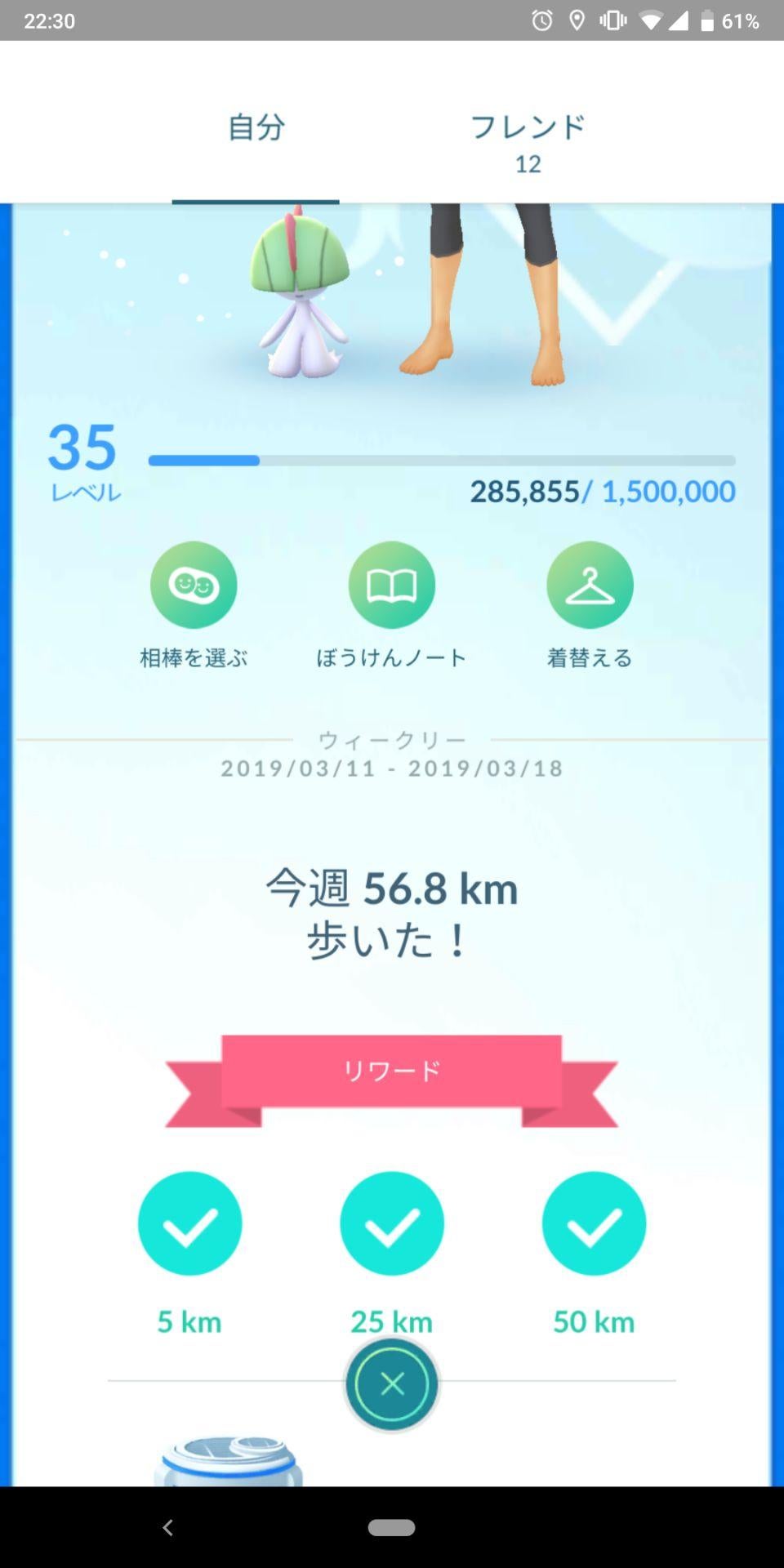The height and width of the screenshot is (1568, 784).
Task: Select the 自分 tab
Action: (x=254, y=127)
